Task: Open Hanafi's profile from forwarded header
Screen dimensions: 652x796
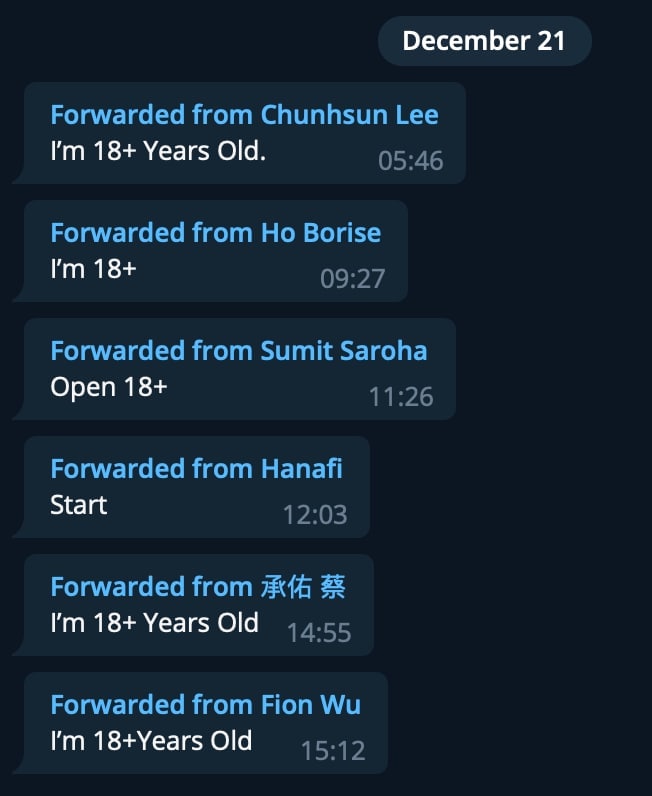Action: 301,469
